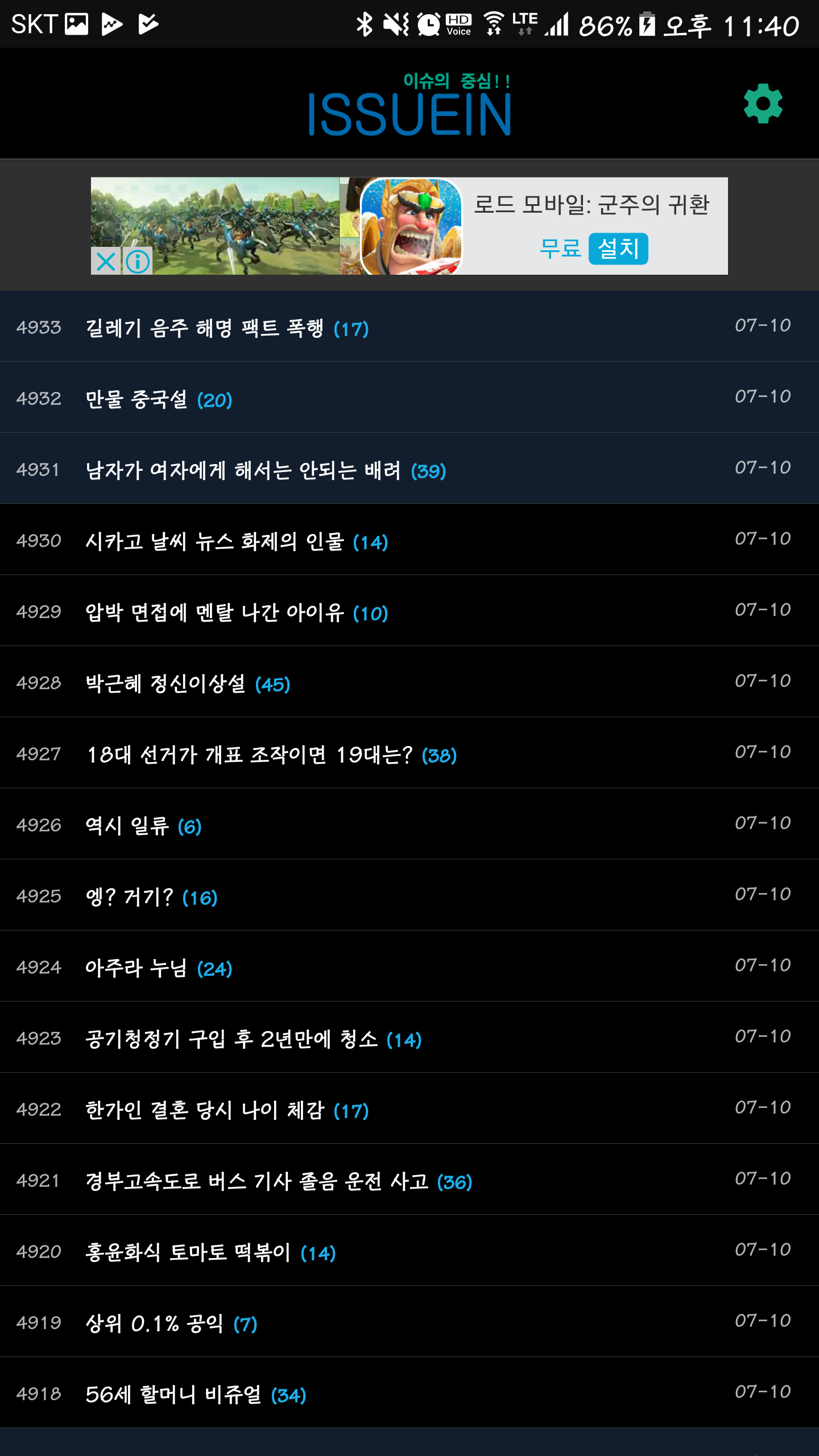Viewport: 819px width, 1456px height.
Task: Open post 4920 홍윤화식 토마토 떡볶이
Action: 409,1251
